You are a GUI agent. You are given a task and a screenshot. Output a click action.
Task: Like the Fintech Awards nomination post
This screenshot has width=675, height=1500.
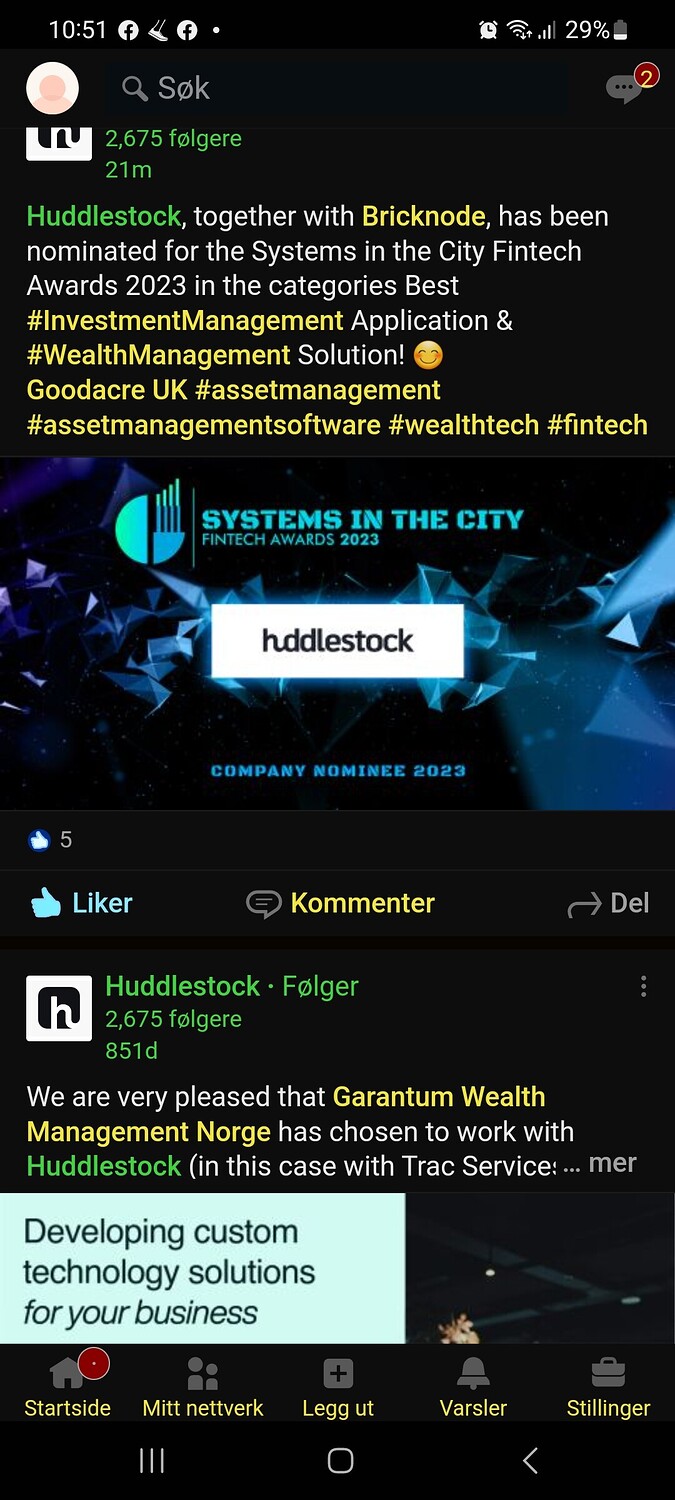[x=82, y=903]
